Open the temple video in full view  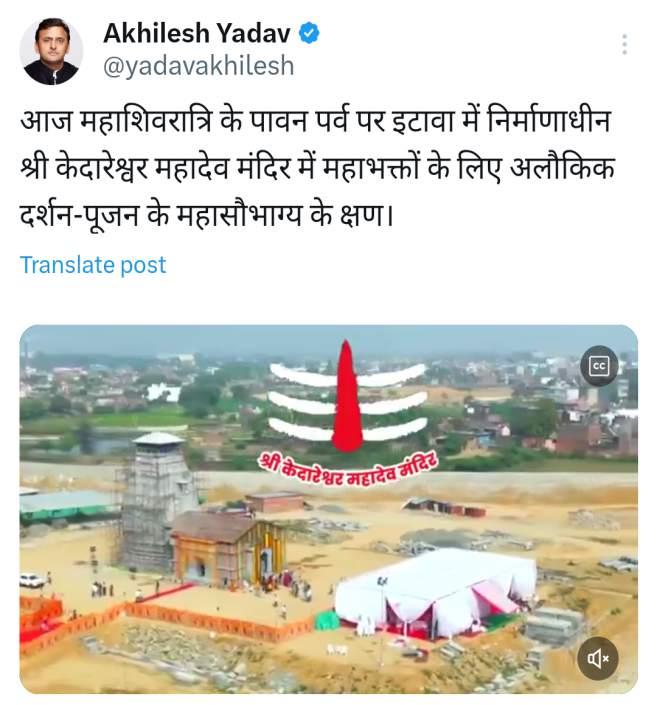(328, 509)
